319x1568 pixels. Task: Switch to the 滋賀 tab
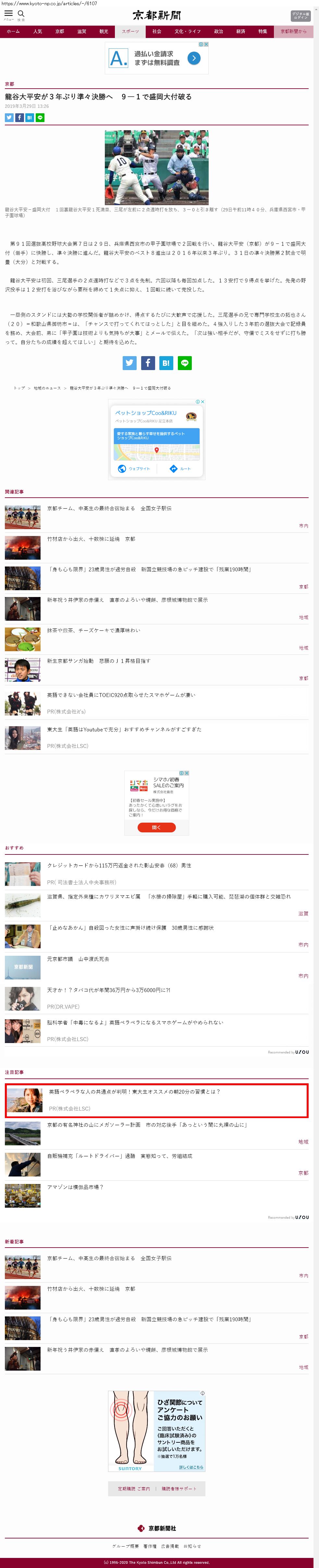[81, 32]
